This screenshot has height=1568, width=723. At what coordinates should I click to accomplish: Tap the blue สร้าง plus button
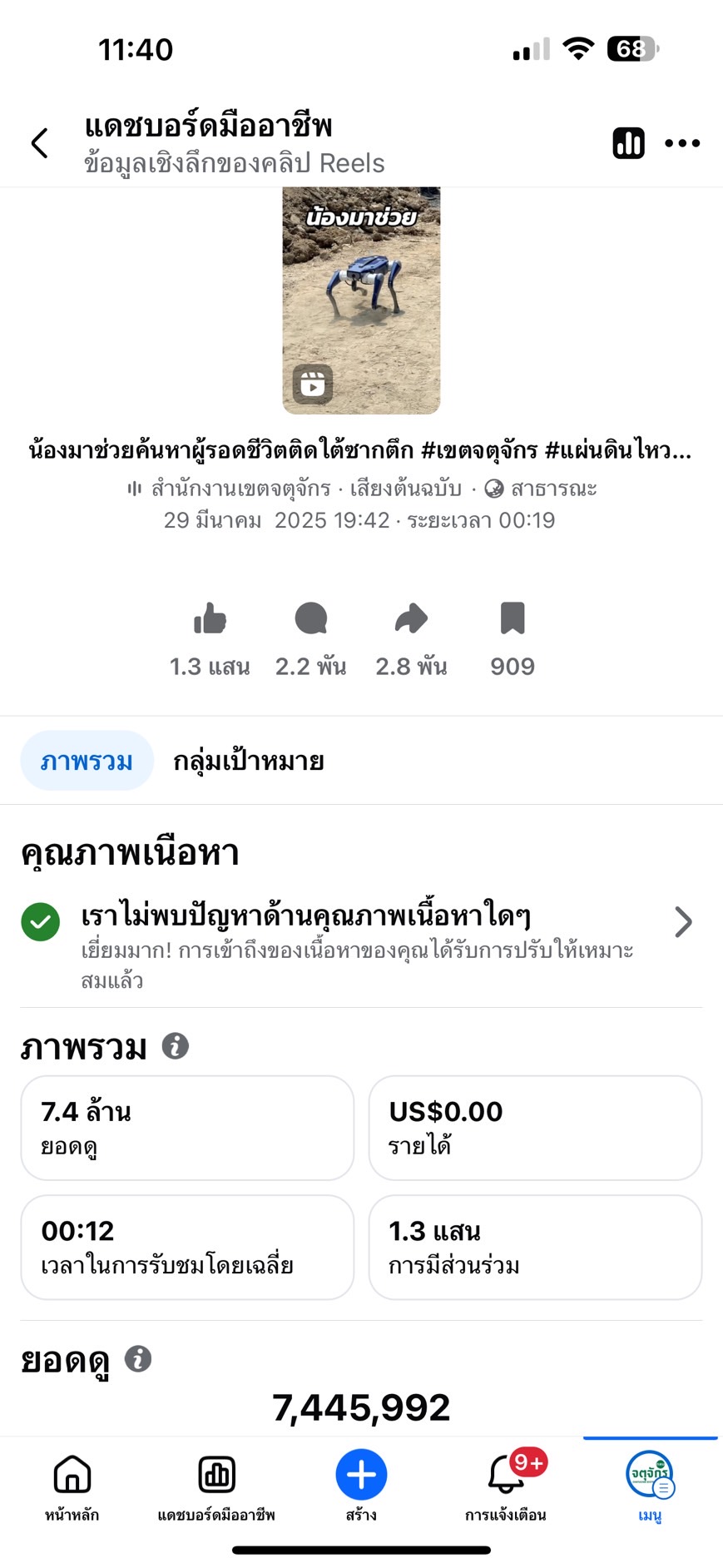click(x=361, y=1476)
